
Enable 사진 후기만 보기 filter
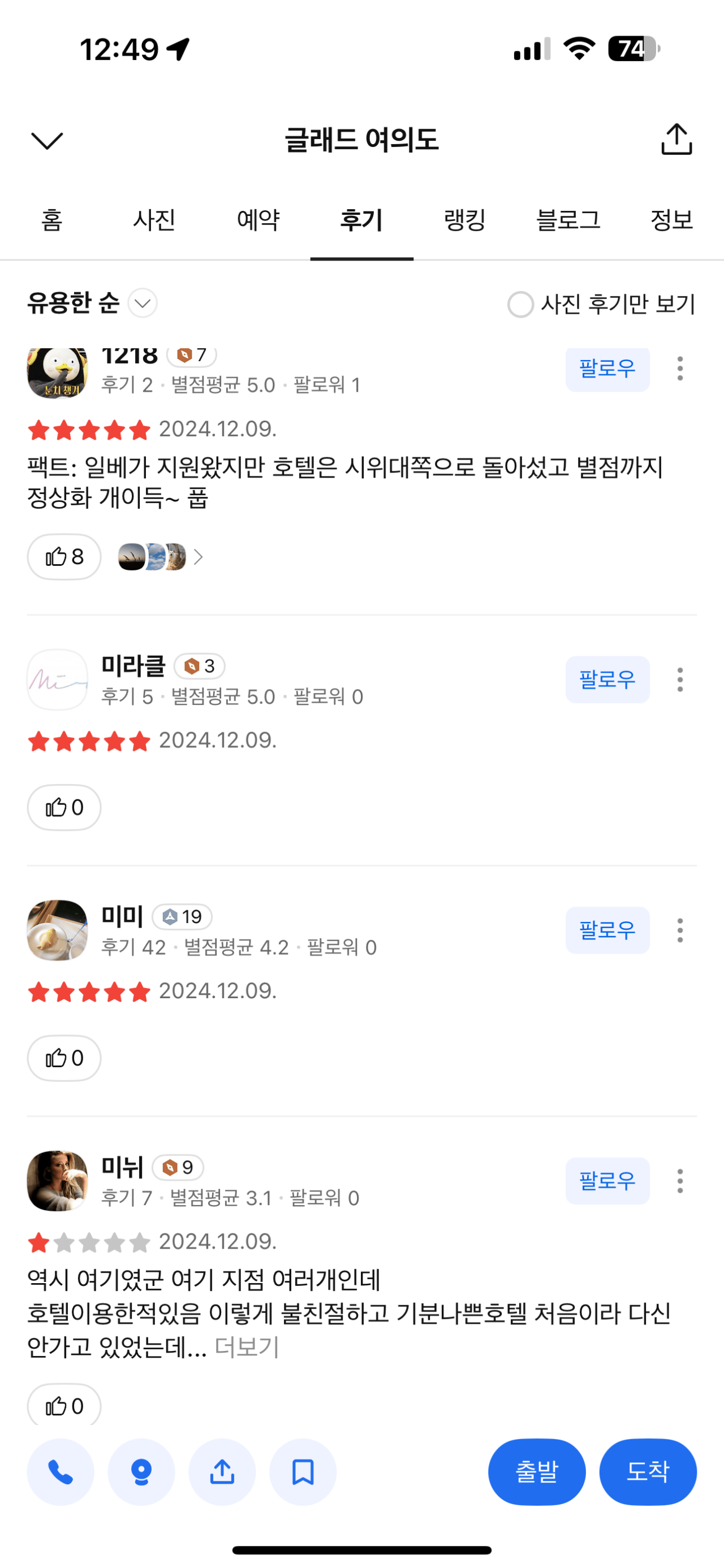pyautogui.click(x=520, y=304)
